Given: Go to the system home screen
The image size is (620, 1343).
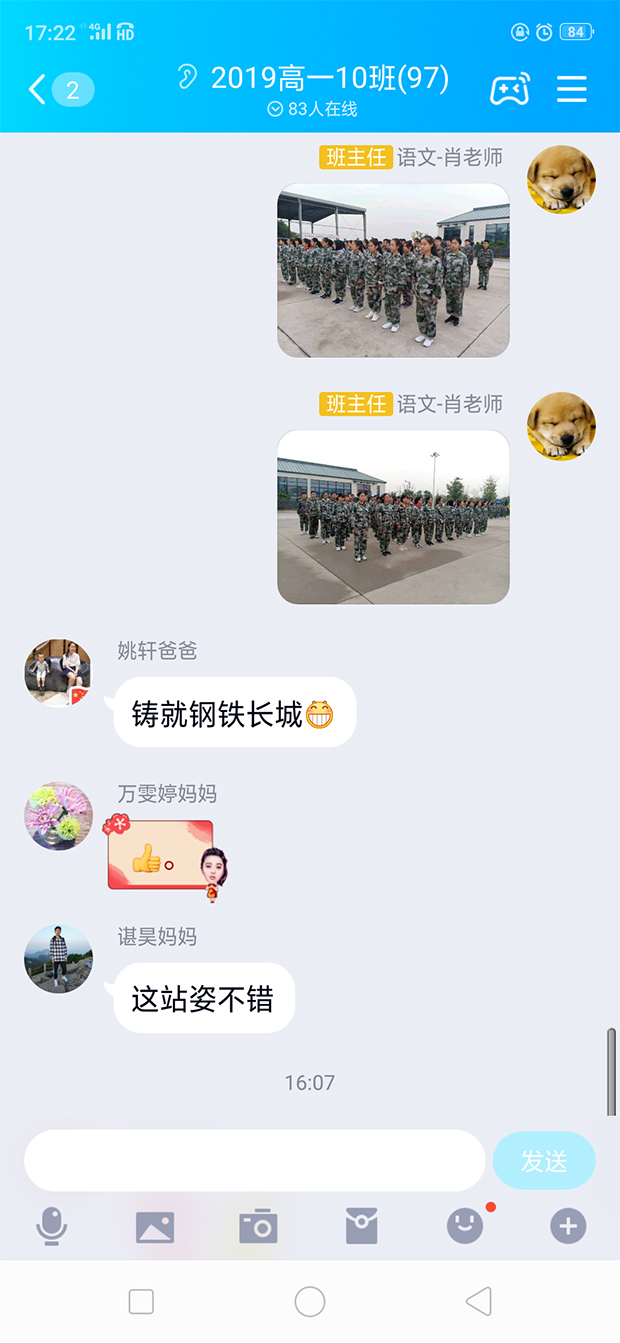Looking at the screenshot, I should point(310,1301).
